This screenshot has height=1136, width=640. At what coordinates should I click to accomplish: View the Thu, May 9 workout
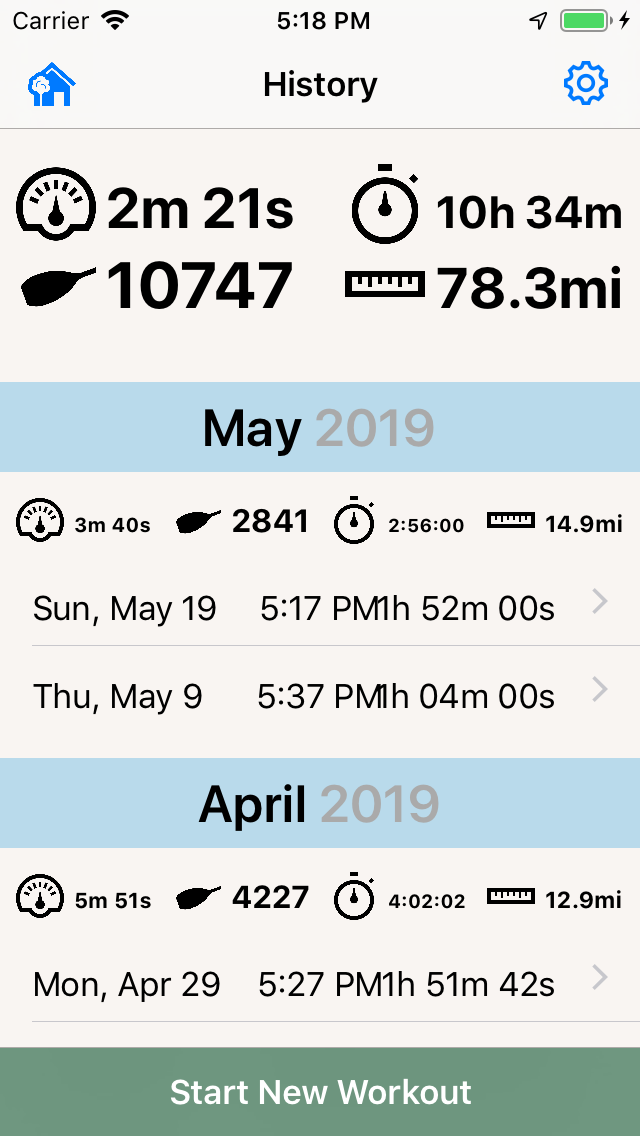click(320, 695)
